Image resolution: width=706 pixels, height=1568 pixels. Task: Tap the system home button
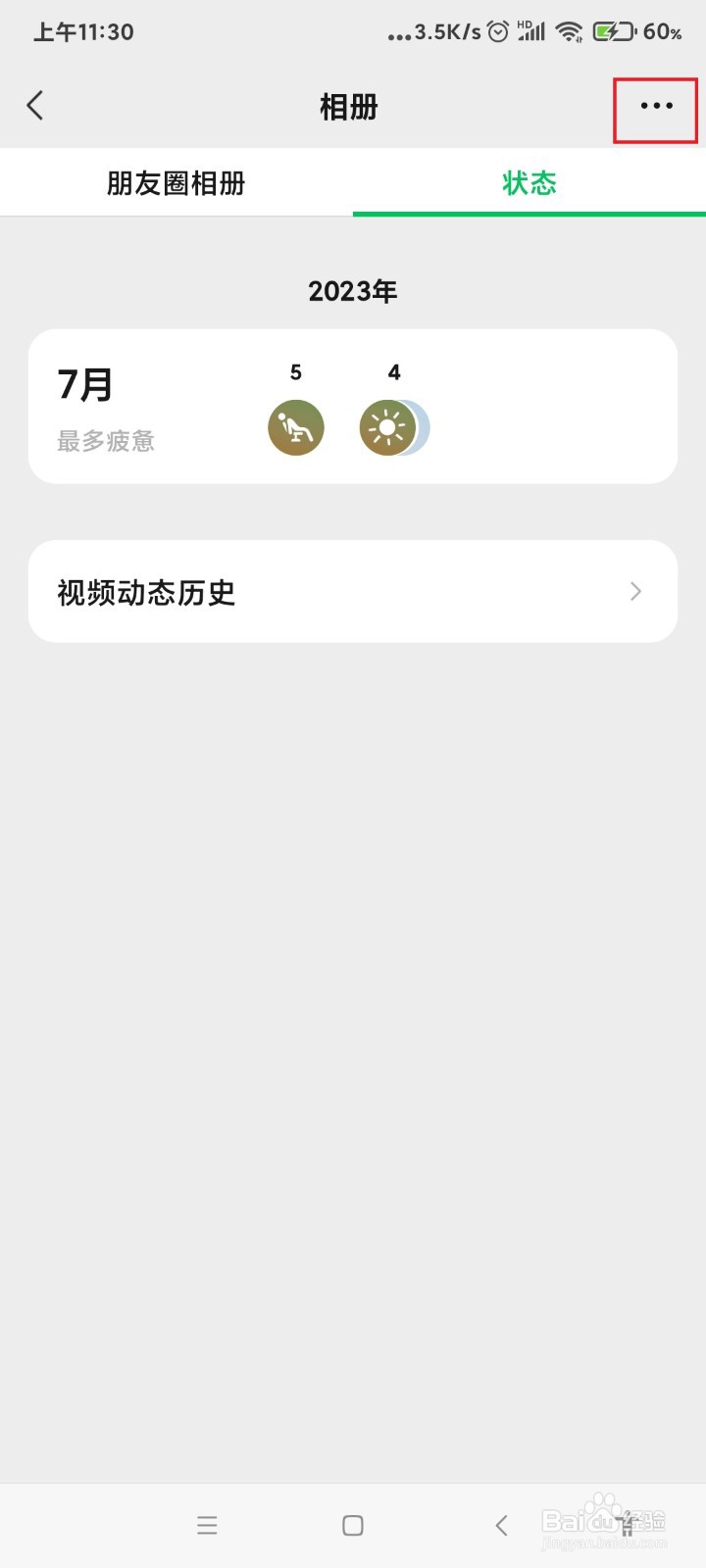pyautogui.click(x=353, y=1525)
